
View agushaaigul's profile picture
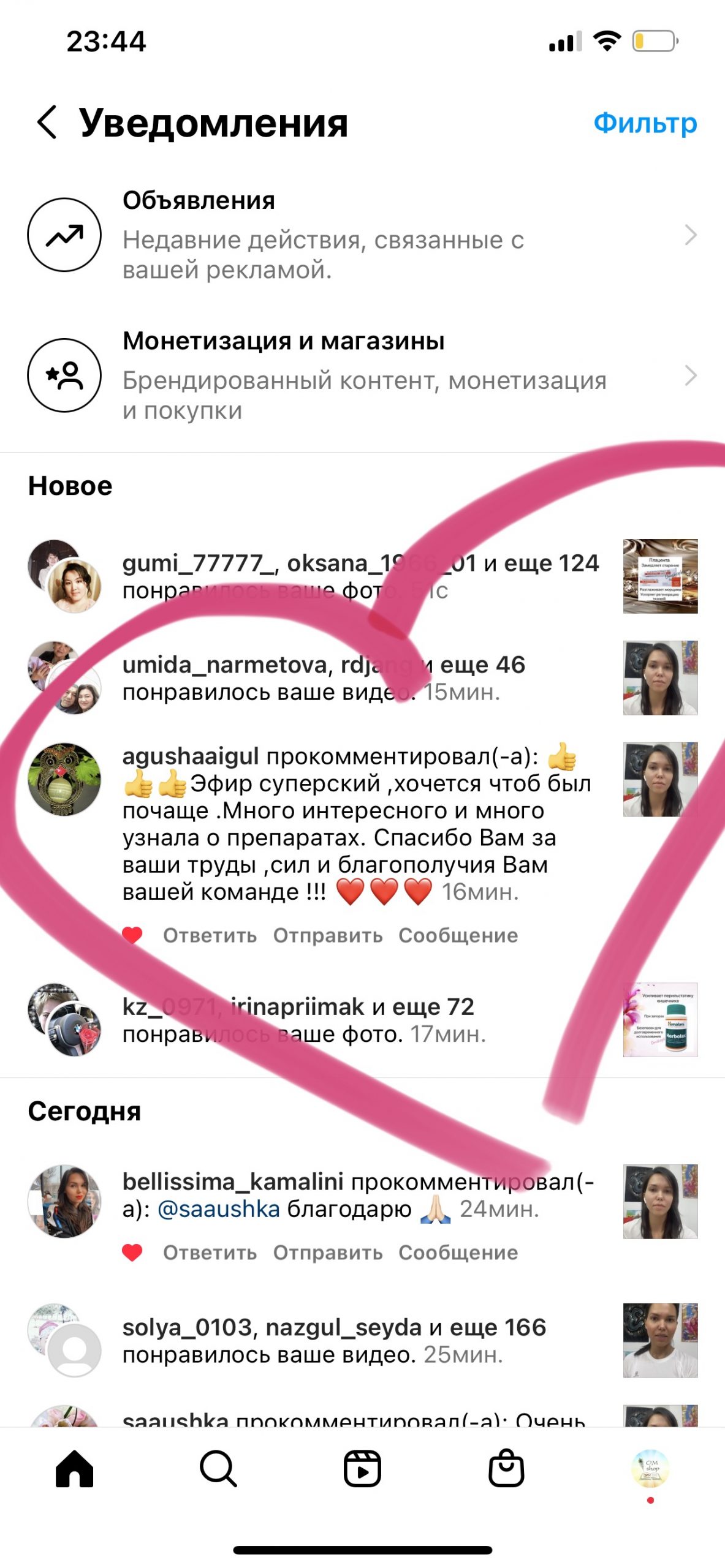tap(64, 780)
